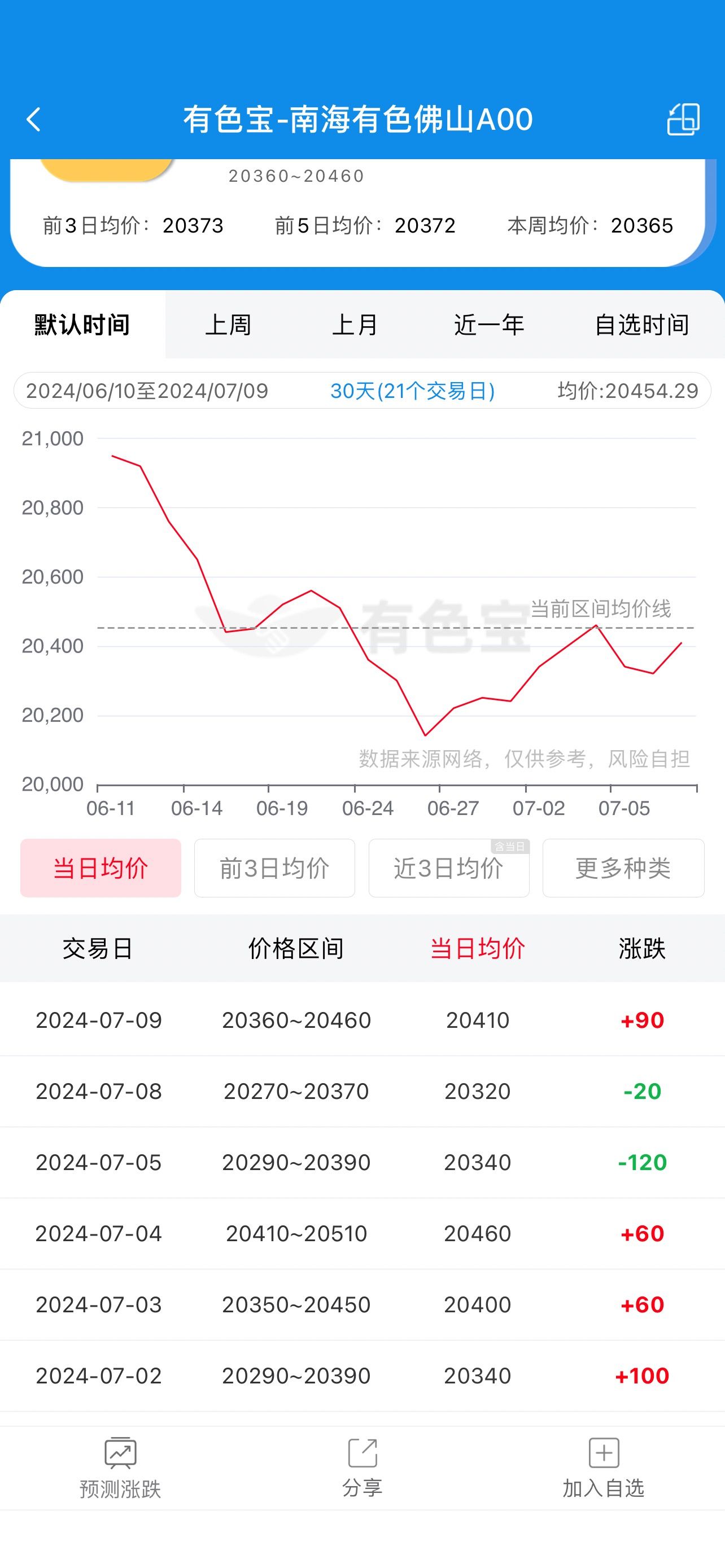
Task: Share this page via 分享
Action: tap(362, 1468)
